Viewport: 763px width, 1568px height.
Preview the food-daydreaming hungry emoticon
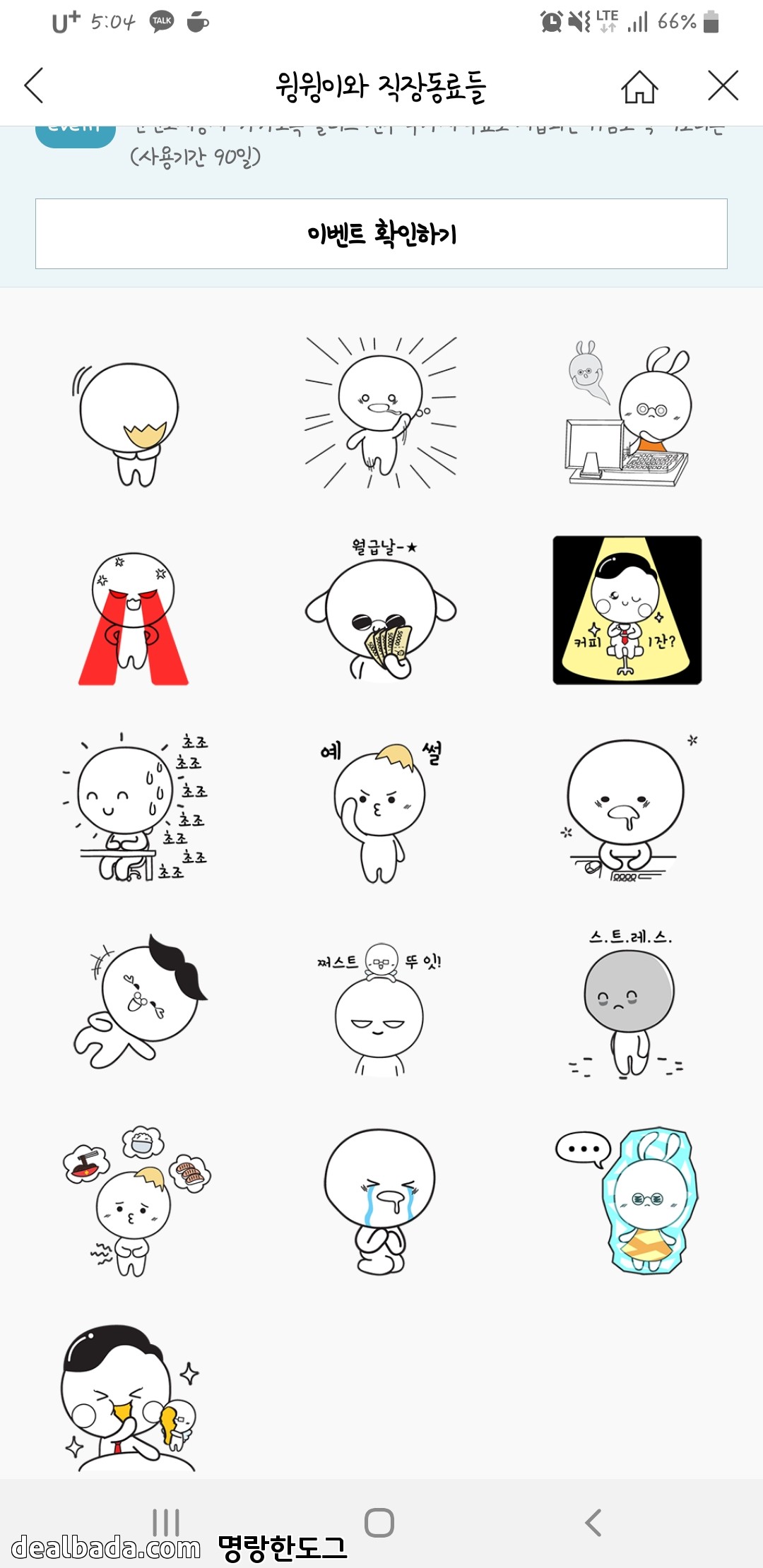point(134,1201)
